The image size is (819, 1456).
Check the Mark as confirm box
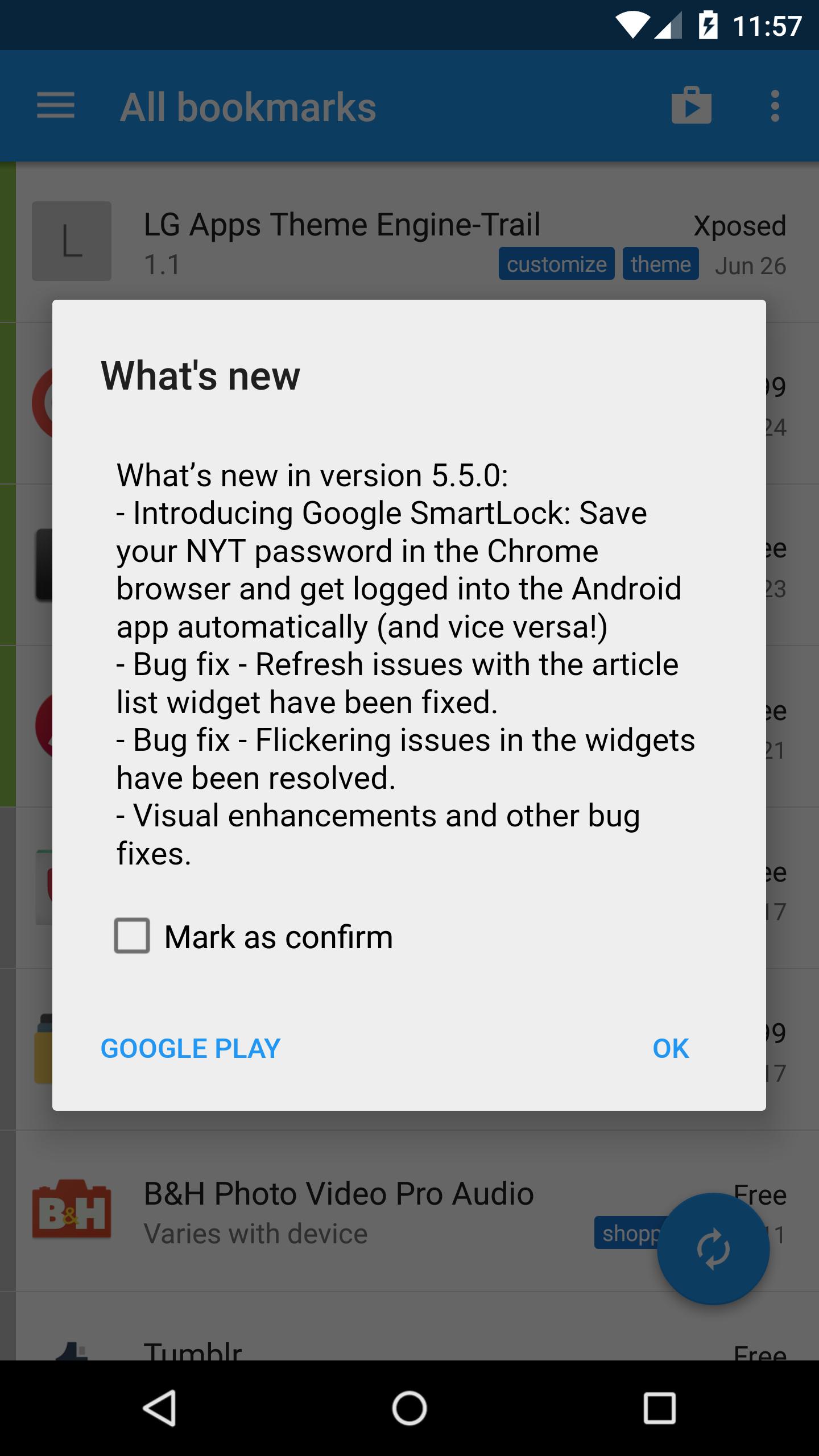(132, 936)
